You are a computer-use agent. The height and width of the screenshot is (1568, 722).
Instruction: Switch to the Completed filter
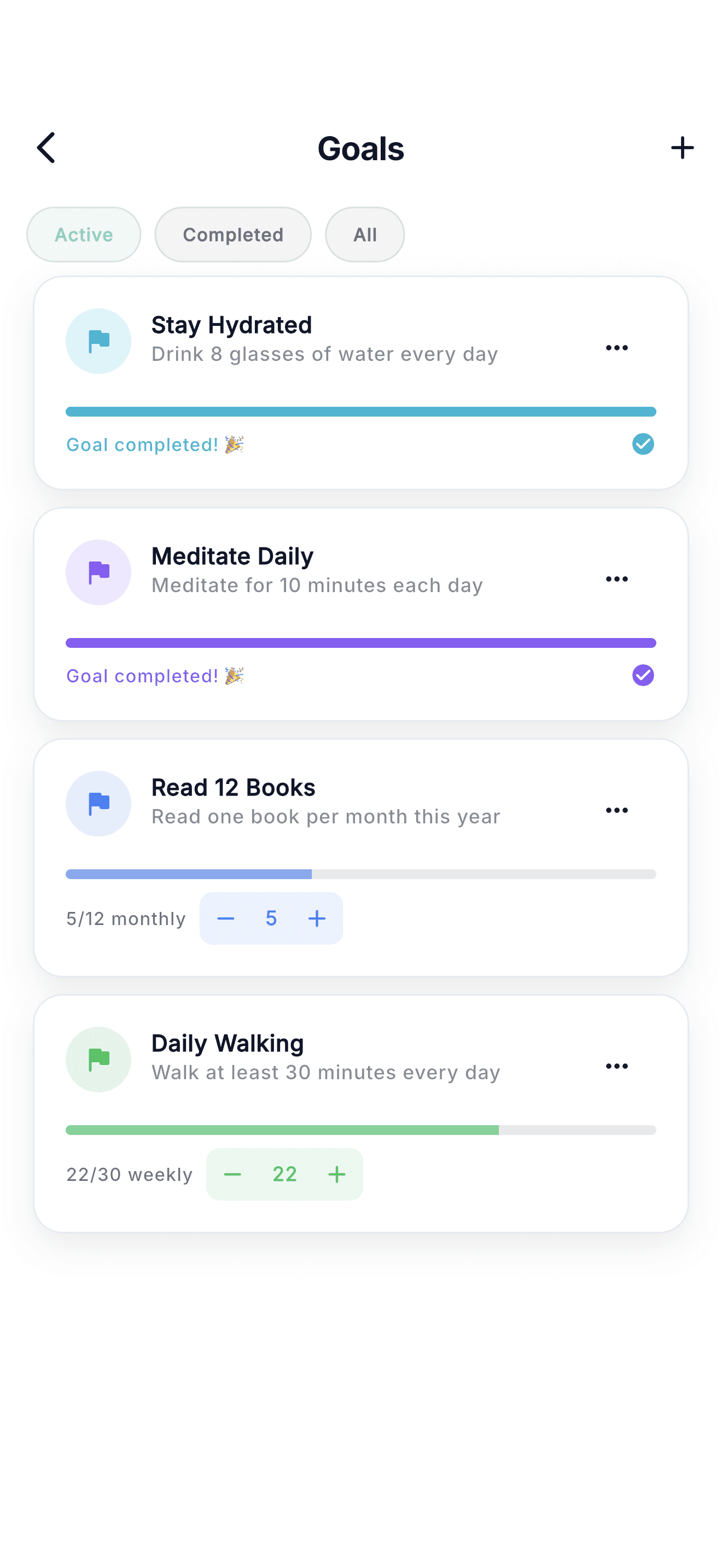pos(233,235)
